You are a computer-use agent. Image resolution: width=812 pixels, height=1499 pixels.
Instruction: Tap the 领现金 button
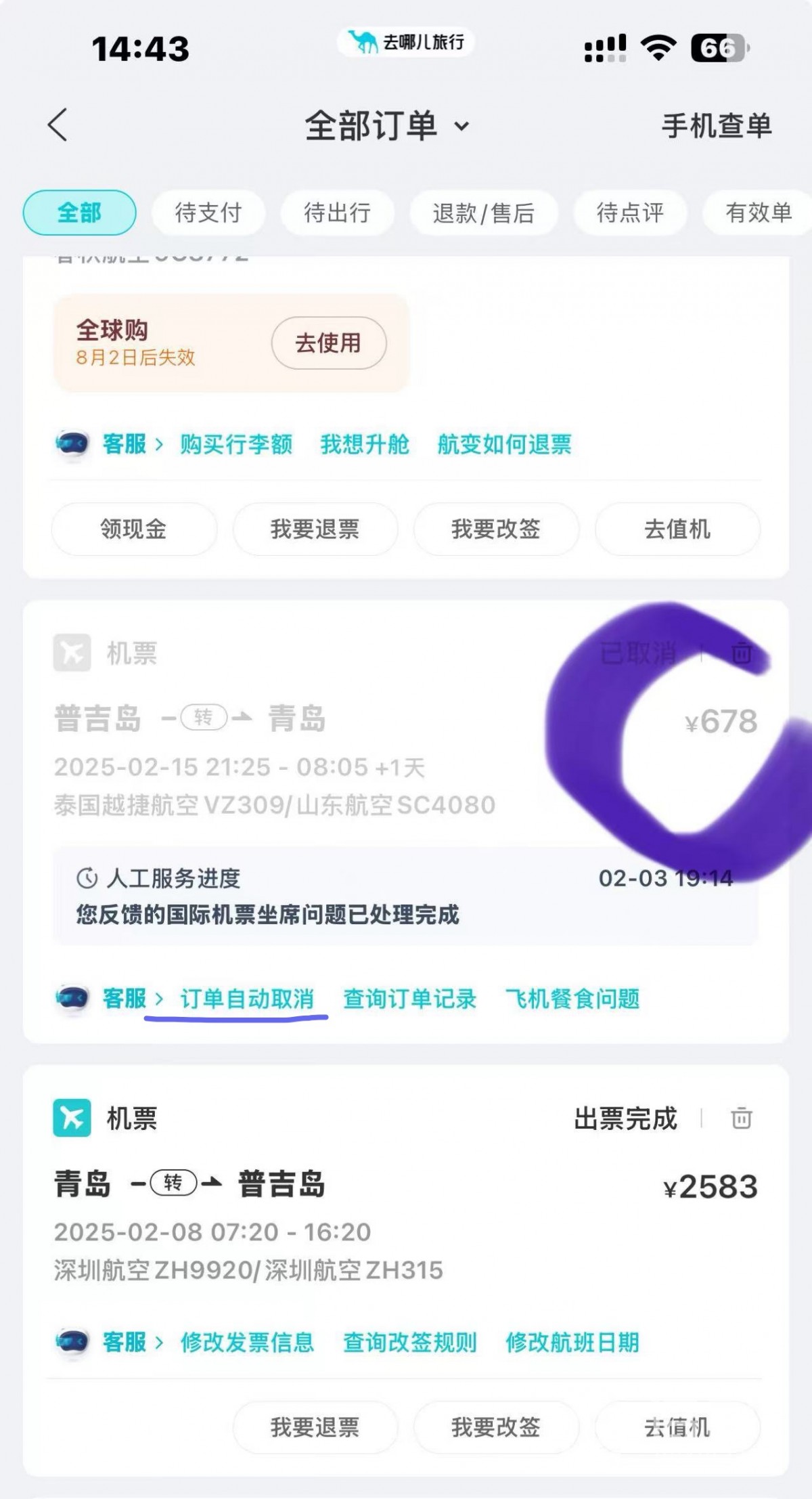[x=134, y=529]
